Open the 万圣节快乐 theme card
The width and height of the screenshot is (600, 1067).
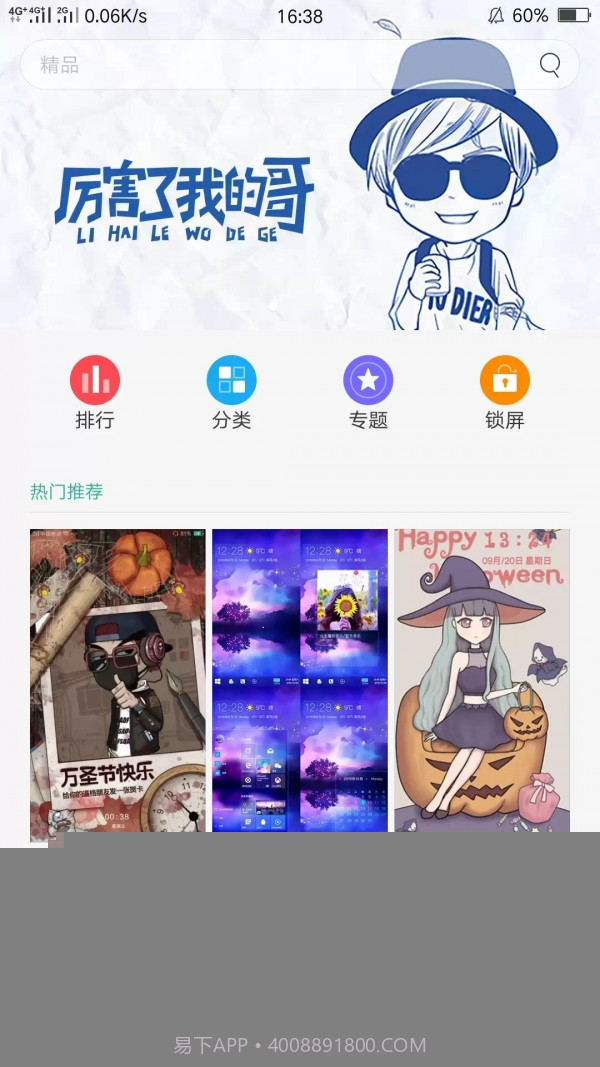(x=117, y=680)
